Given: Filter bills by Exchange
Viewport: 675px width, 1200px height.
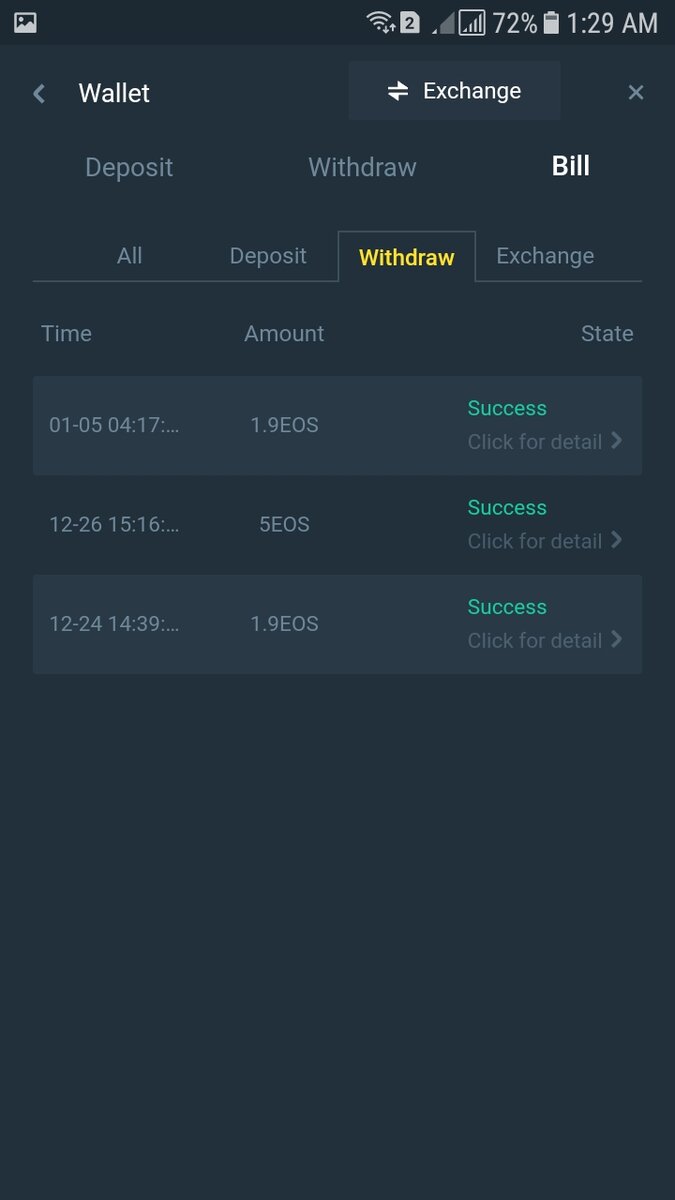Looking at the screenshot, I should pos(545,256).
